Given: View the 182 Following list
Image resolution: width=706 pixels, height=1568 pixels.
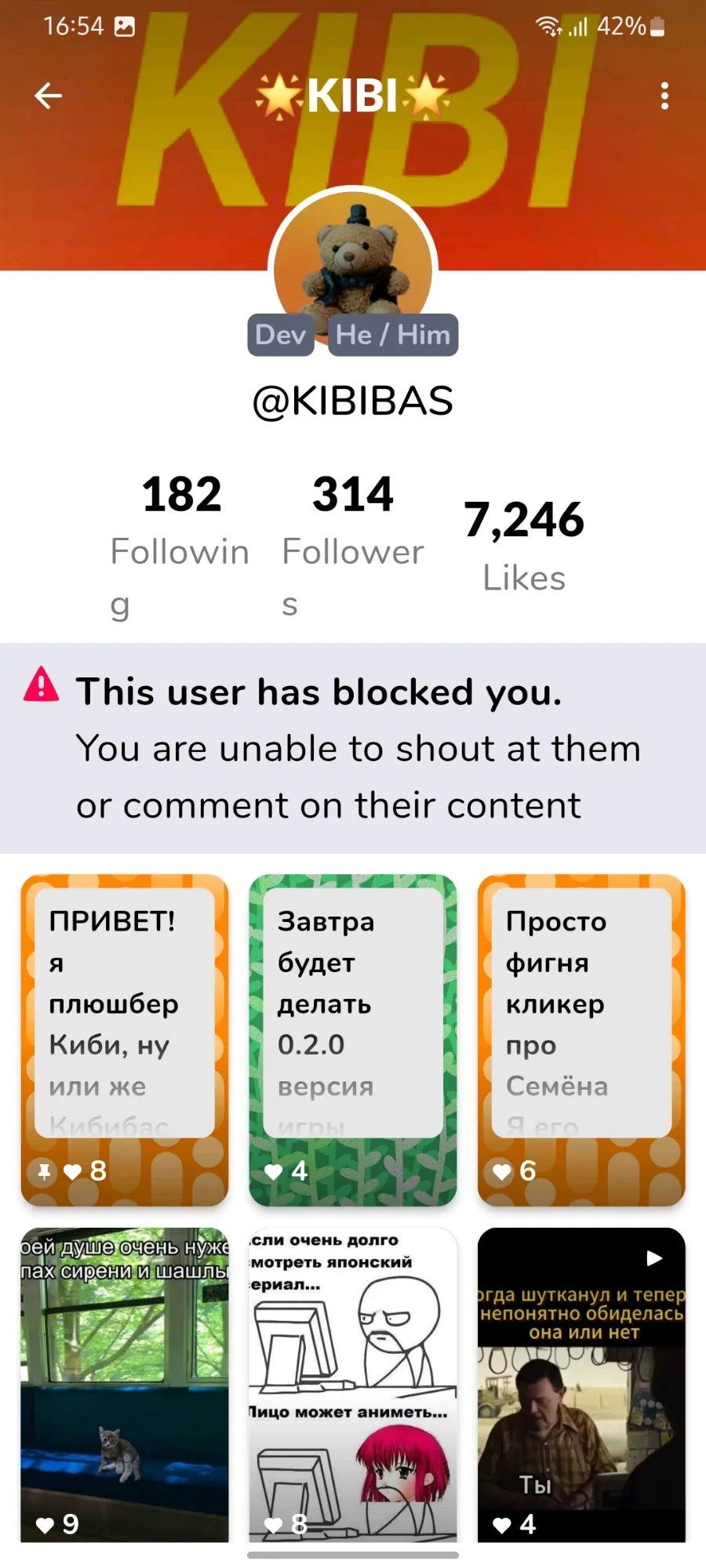Looking at the screenshot, I should tap(180, 545).
